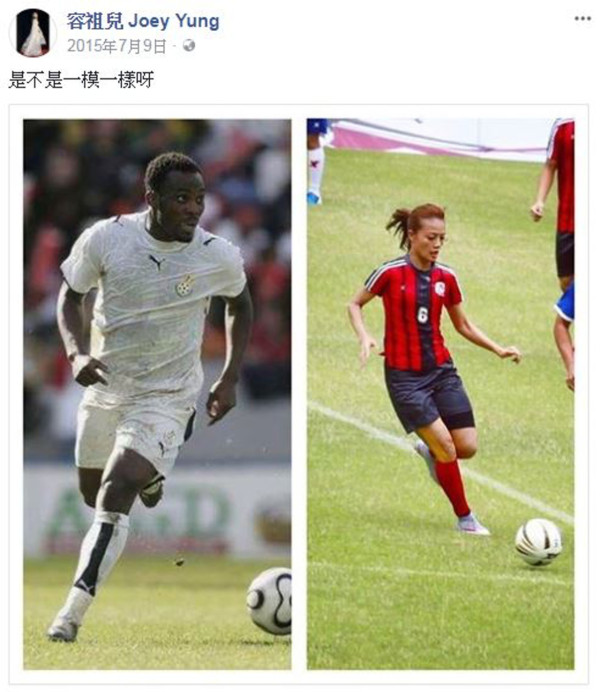
Task: Open Joey Yung's profile picture
Action: (x=34, y=33)
